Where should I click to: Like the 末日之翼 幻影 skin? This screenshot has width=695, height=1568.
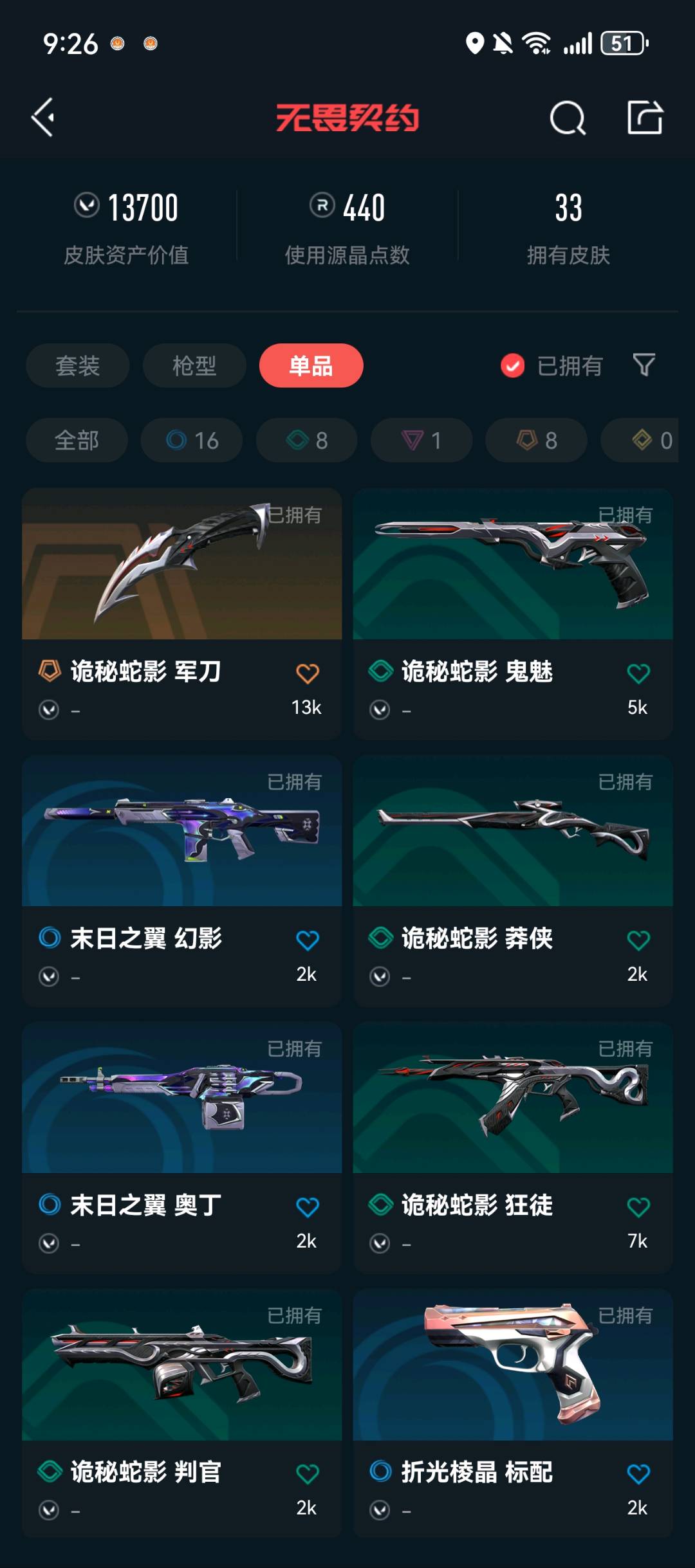pyautogui.click(x=308, y=940)
